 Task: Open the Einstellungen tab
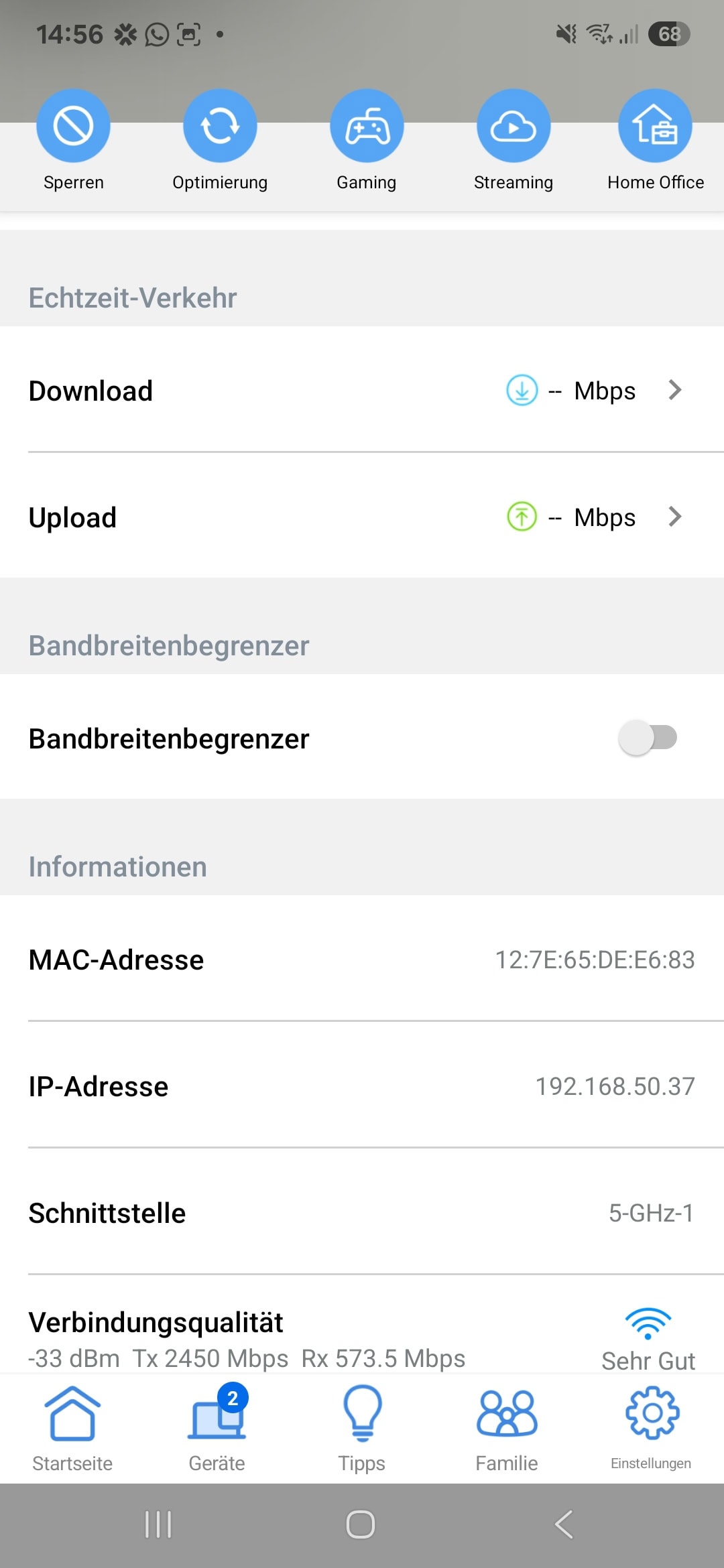(x=652, y=1429)
